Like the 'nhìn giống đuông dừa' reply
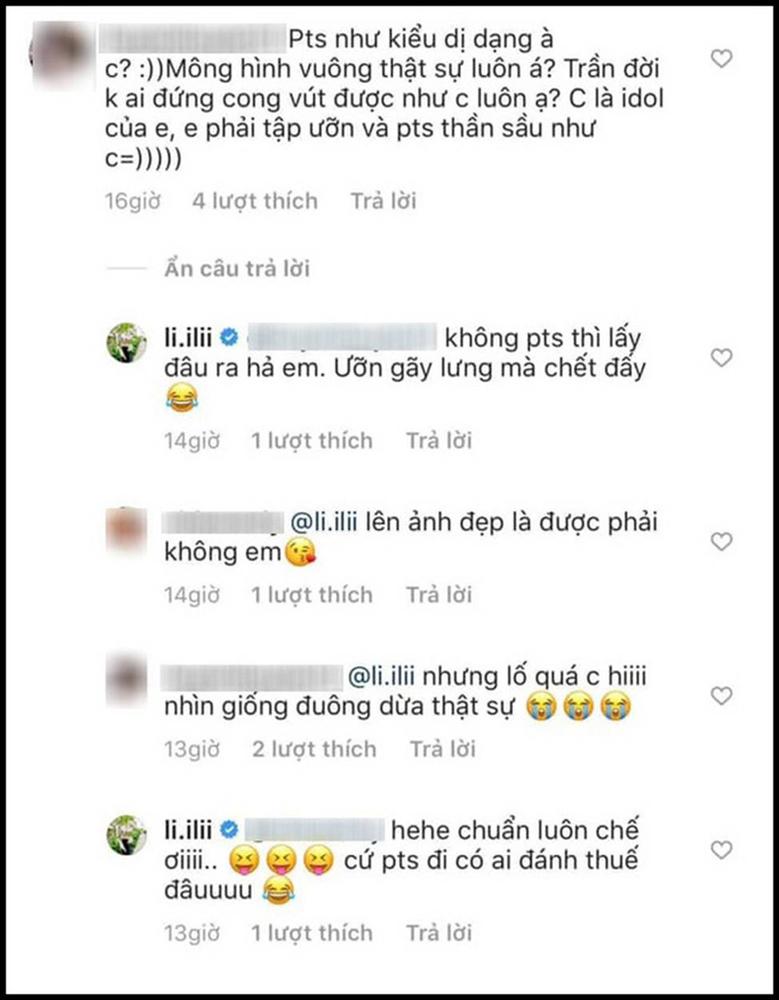Screen dimensions: 779x1000 coord(721,696)
